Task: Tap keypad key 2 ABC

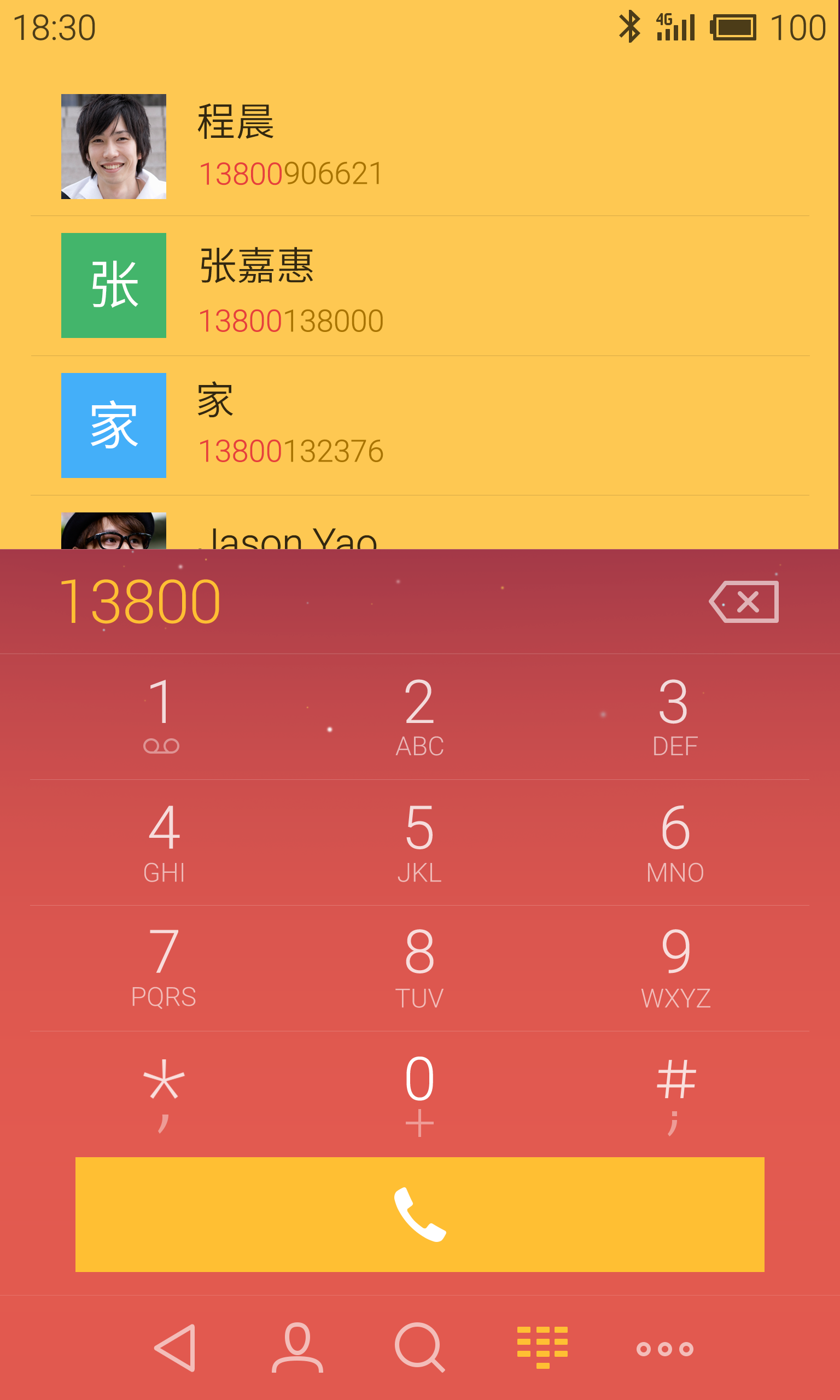Action: pyautogui.click(x=419, y=716)
